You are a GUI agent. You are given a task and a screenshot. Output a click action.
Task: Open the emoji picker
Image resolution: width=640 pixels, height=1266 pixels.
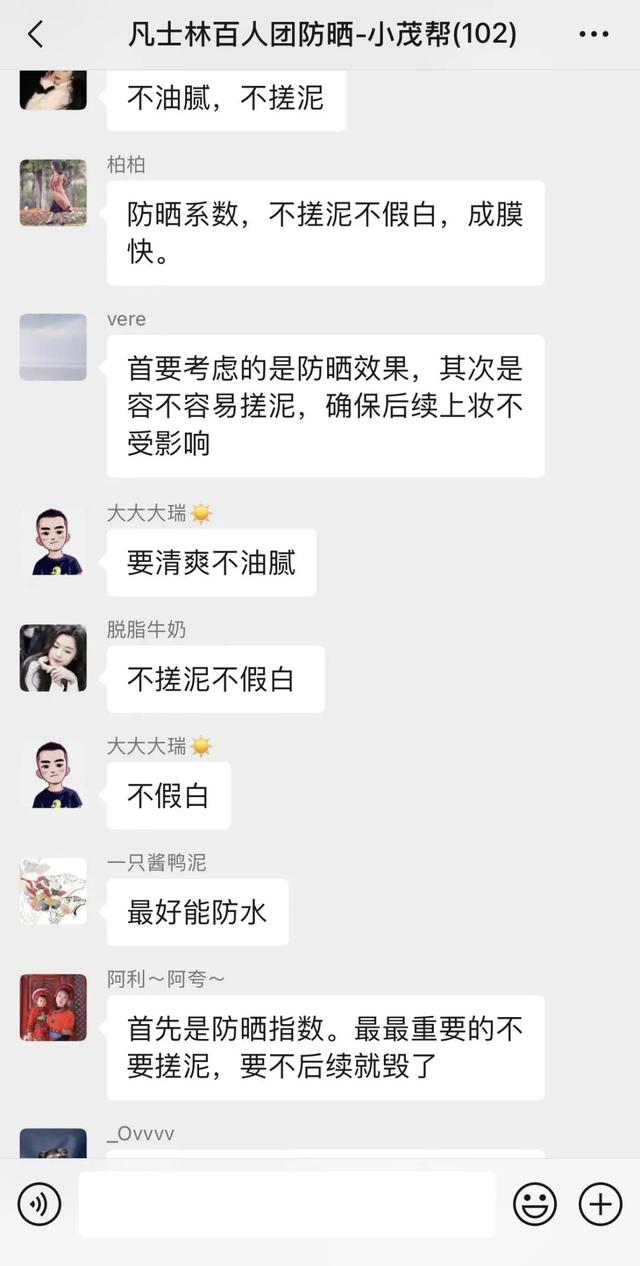point(535,1205)
